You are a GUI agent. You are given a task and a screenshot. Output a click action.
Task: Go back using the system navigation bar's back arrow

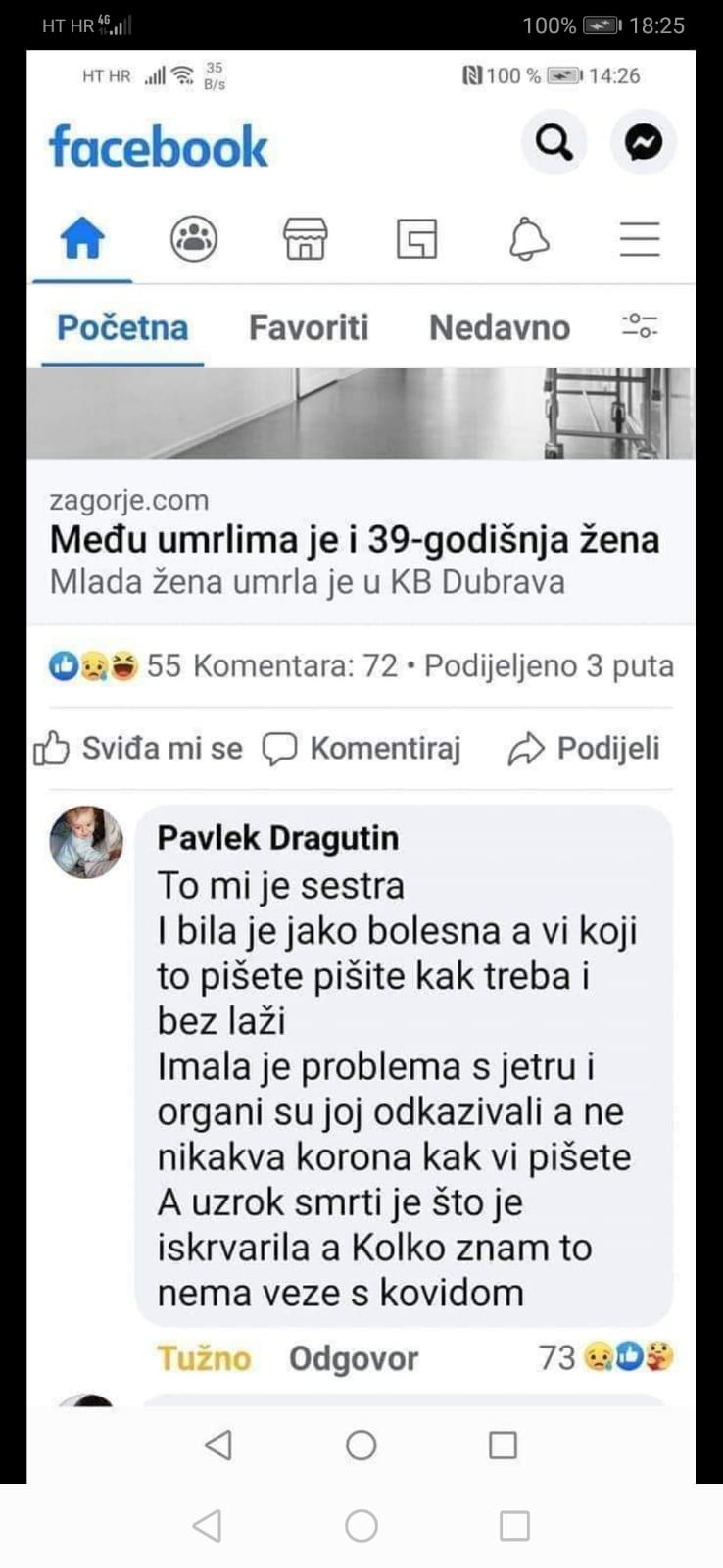tap(208, 1525)
